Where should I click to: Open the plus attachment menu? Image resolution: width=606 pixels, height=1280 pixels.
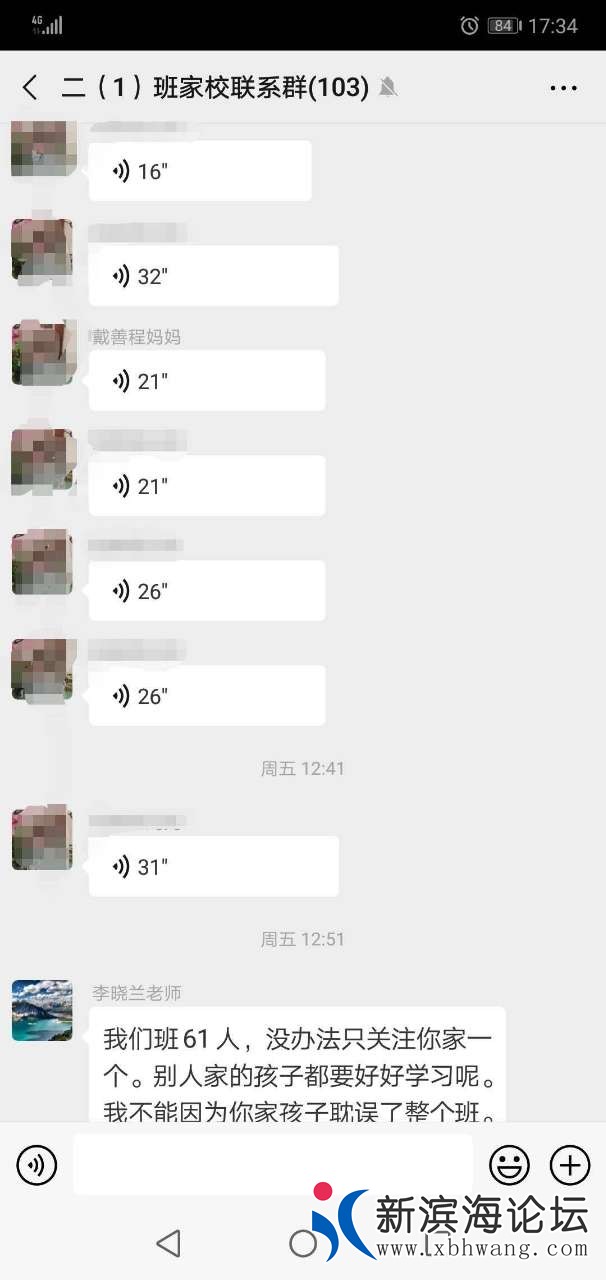pyautogui.click(x=570, y=1165)
